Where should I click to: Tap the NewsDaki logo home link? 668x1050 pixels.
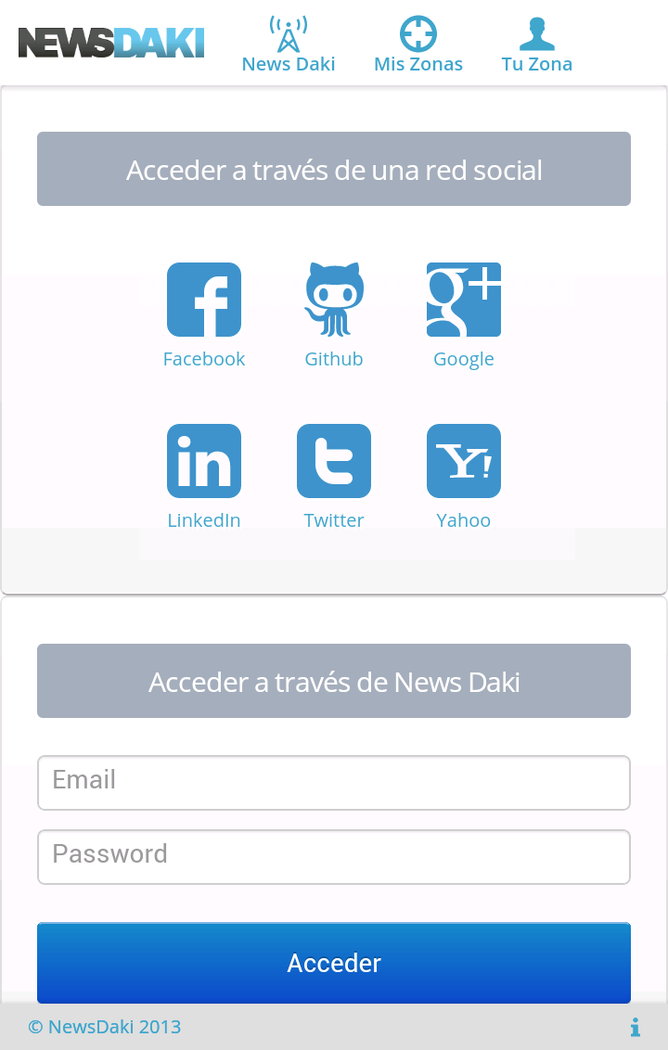(x=111, y=42)
